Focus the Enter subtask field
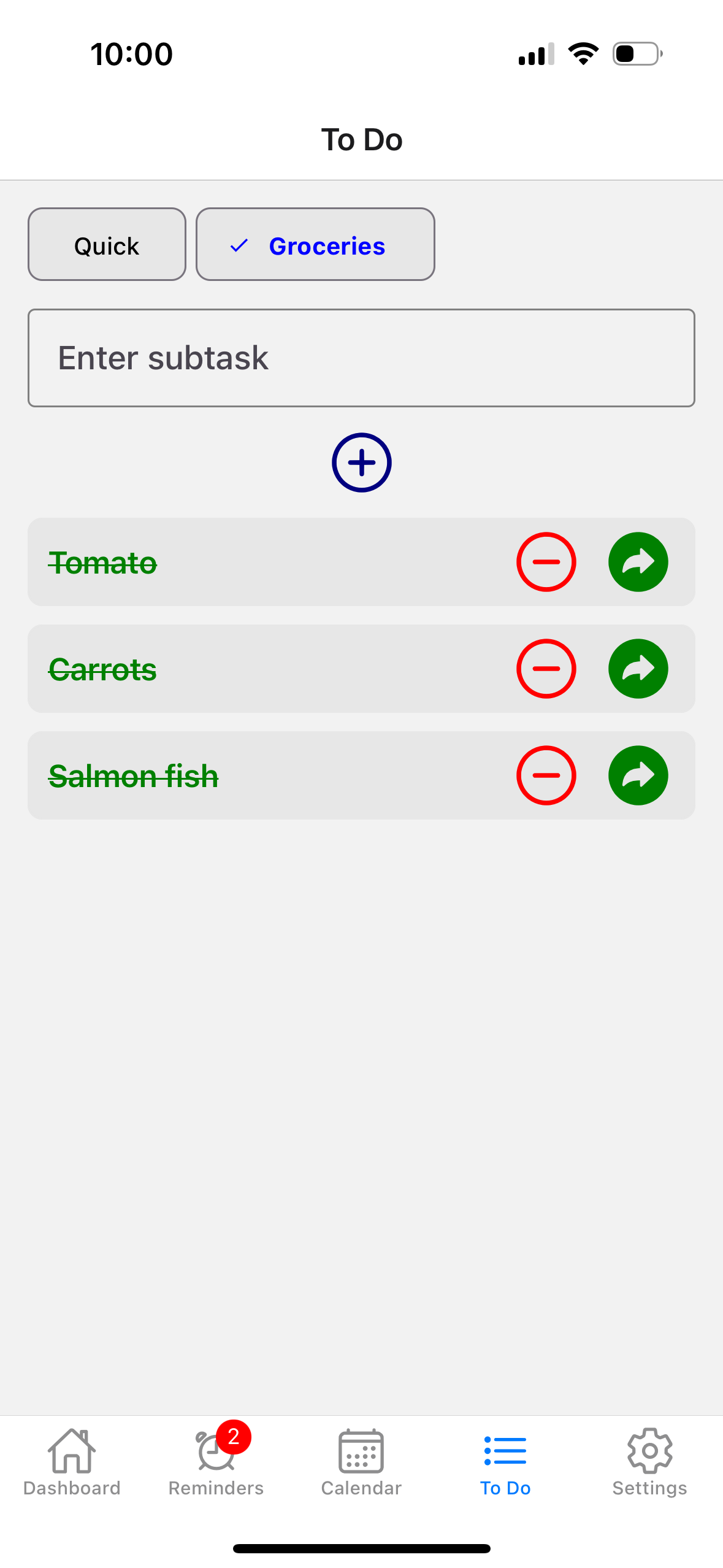The height and width of the screenshot is (1568, 723). pyautogui.click(x=361, y=358)
